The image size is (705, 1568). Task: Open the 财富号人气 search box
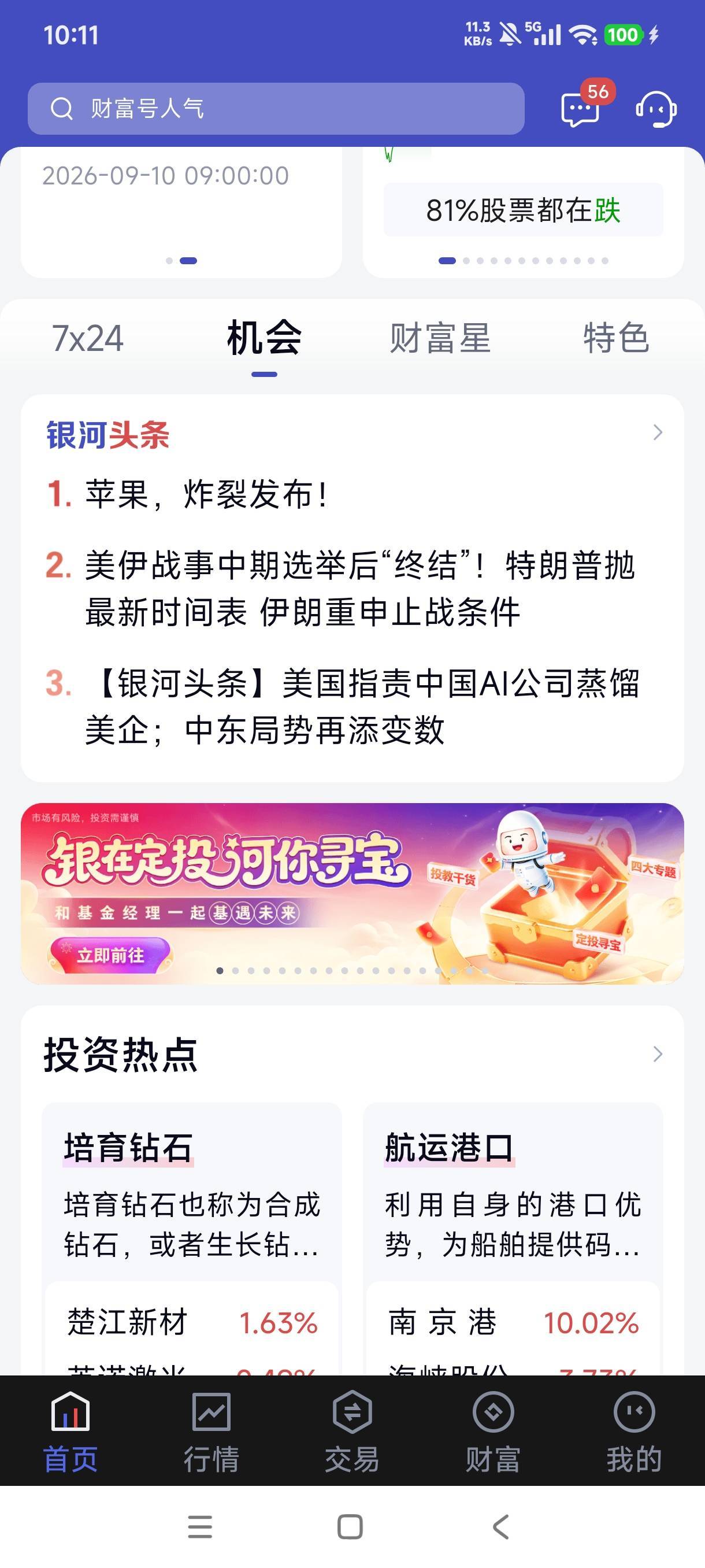pyautogui.click(x=276, y=108)
